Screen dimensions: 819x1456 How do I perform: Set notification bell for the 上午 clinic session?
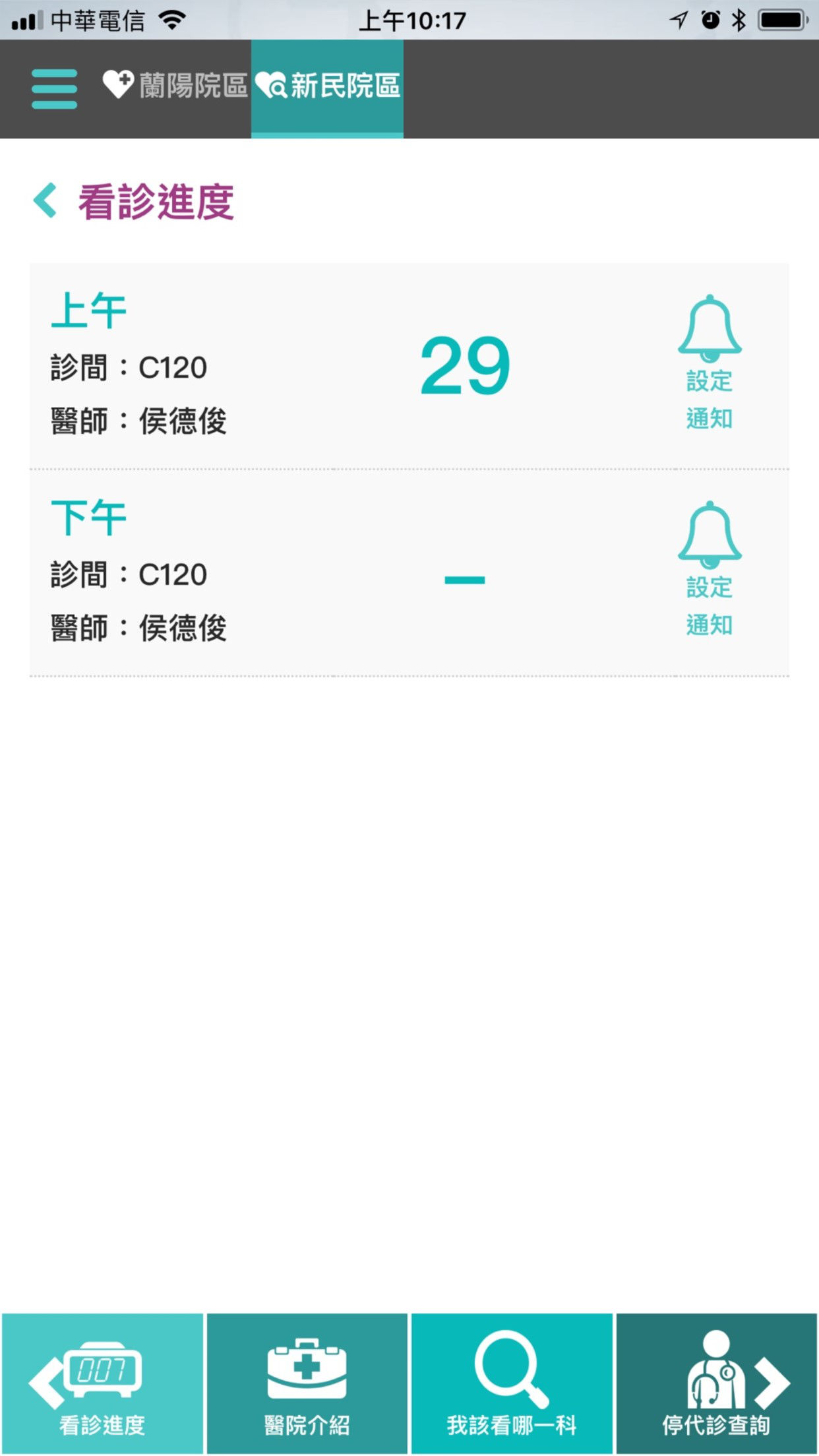tap(710, 363)
